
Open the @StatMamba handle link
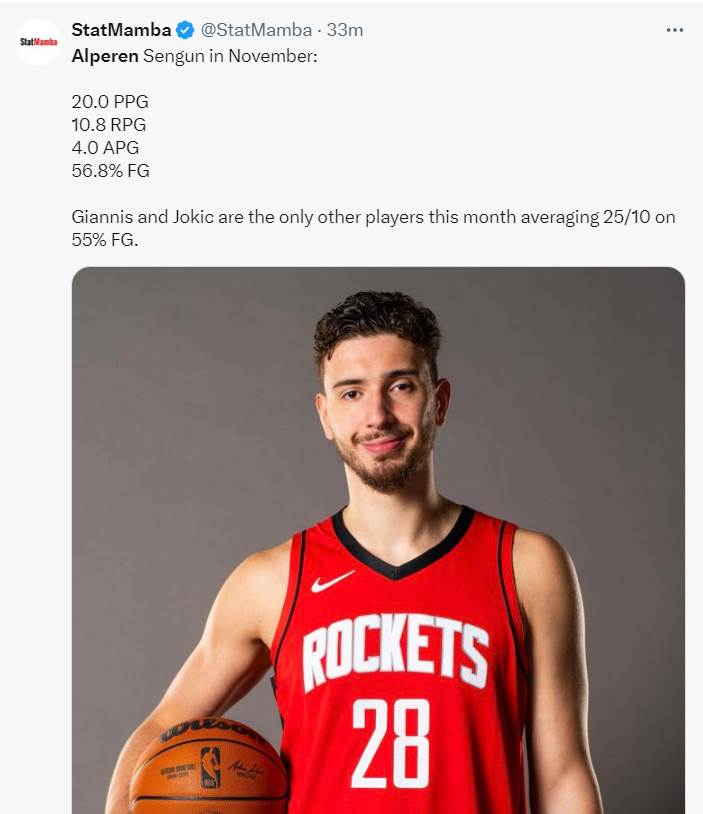[x=255, y=30]
